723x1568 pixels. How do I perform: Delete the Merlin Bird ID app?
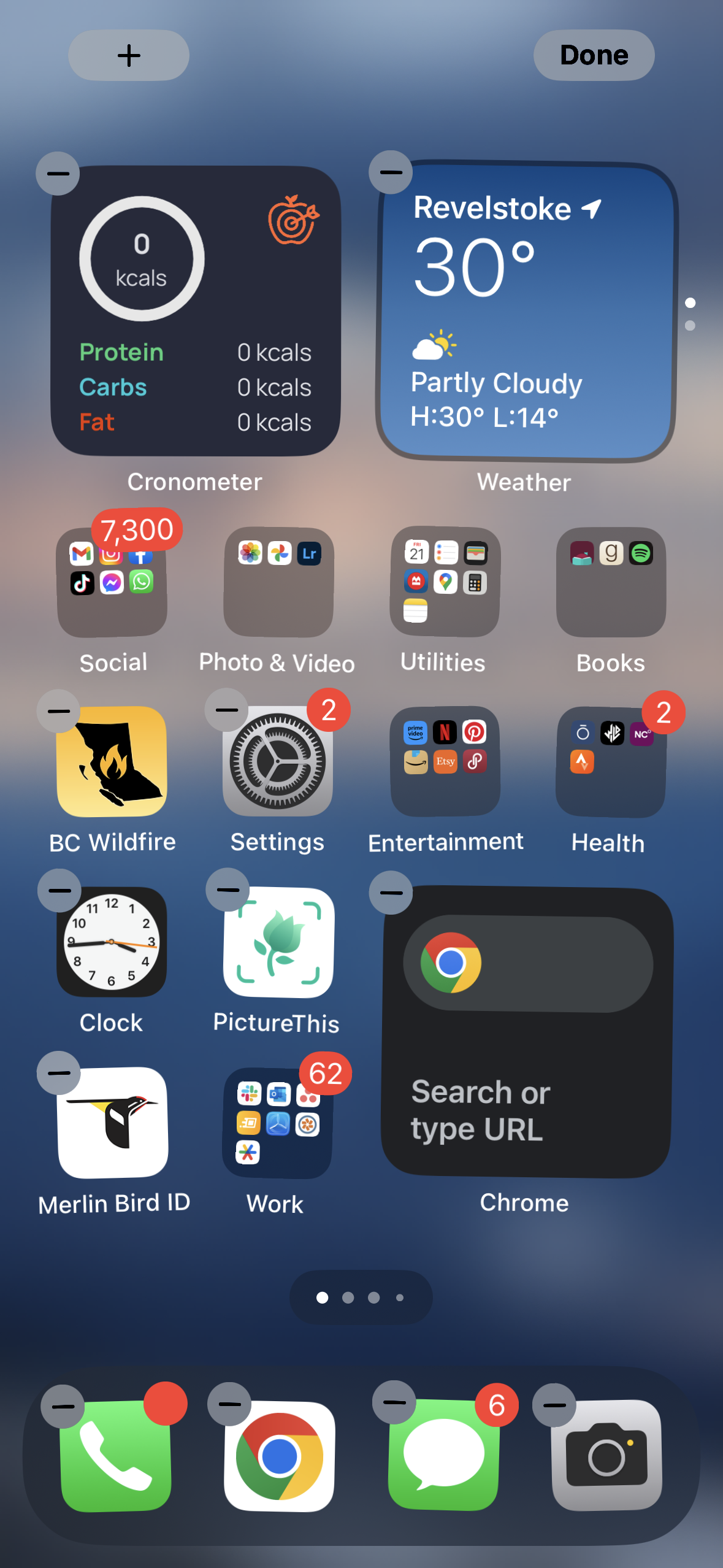59,1073
